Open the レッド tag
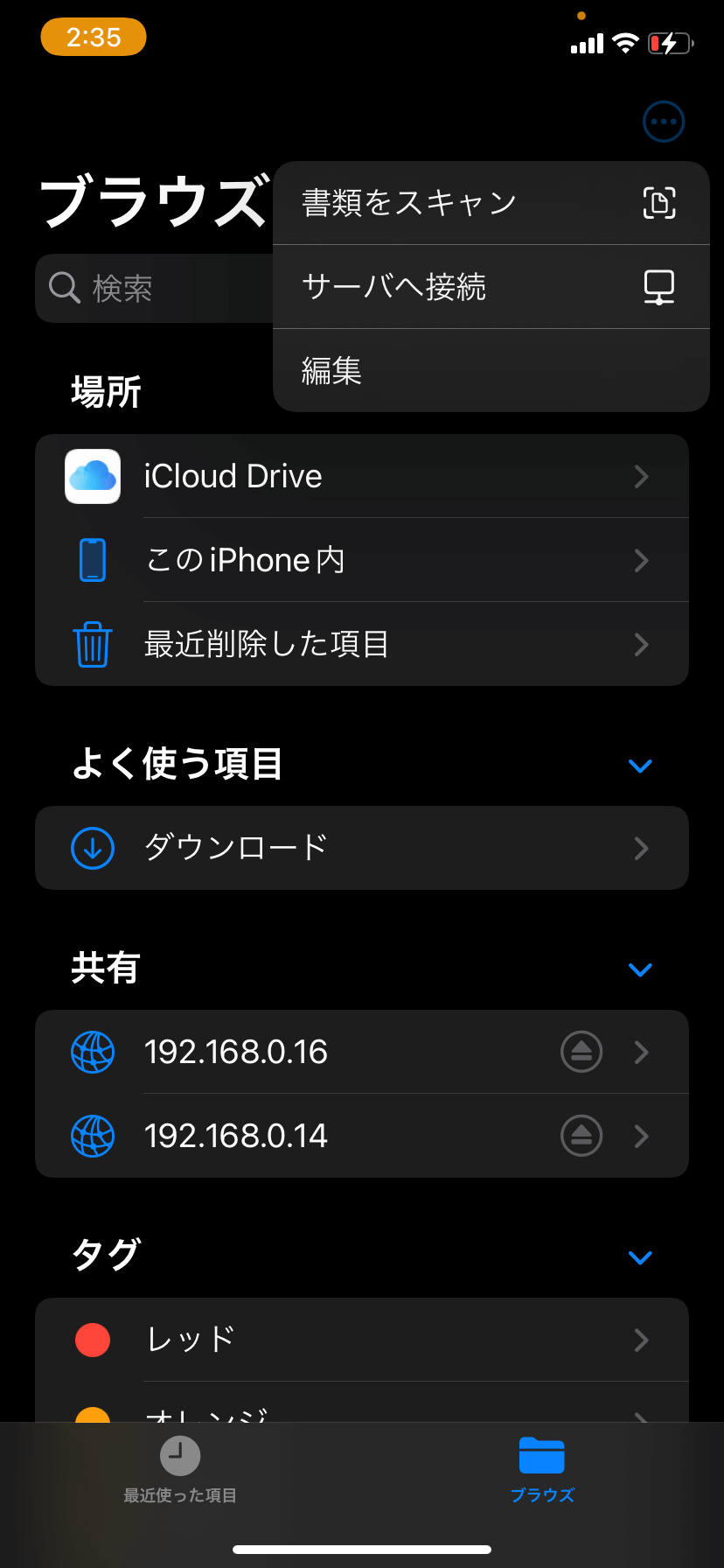The image size is (724, 1568). pos(362,1340)
